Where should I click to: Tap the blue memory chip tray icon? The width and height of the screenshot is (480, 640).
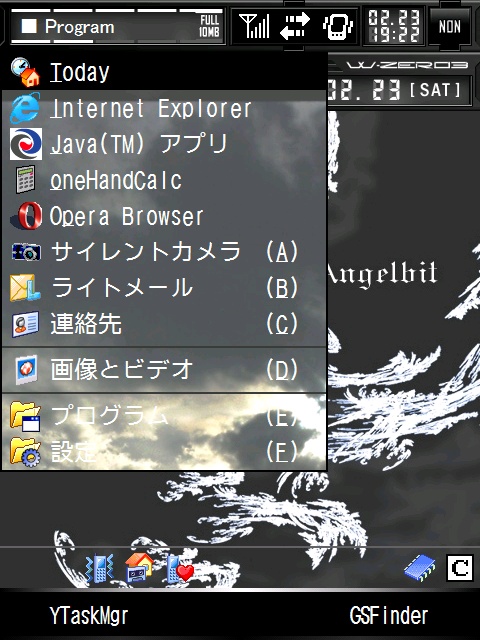point(420,568)
